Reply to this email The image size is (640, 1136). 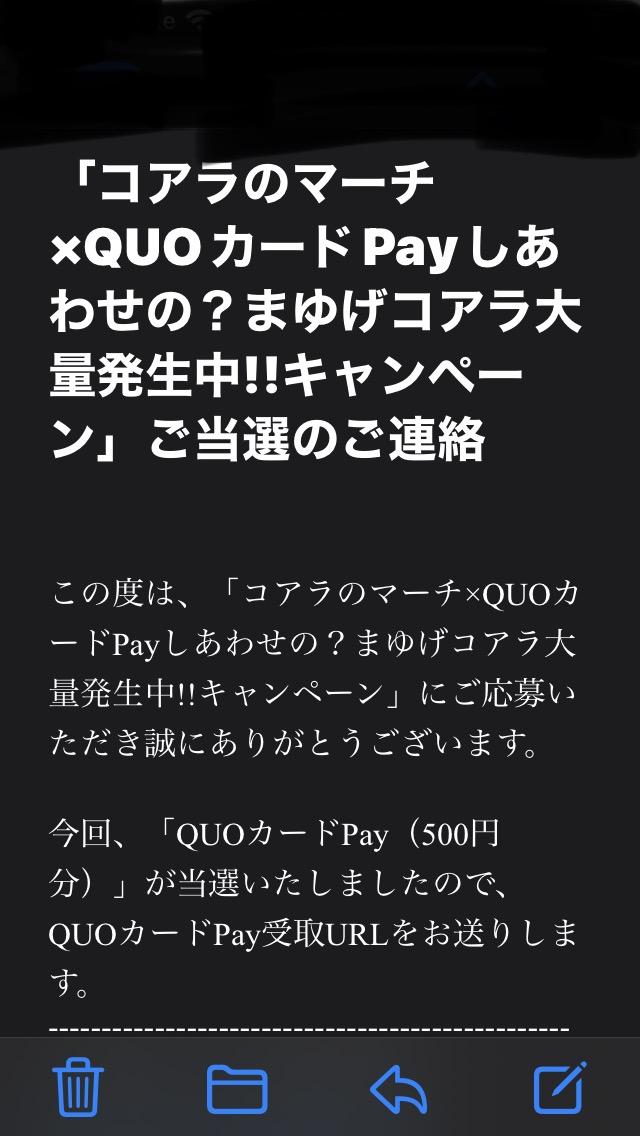click(399, 1088)
